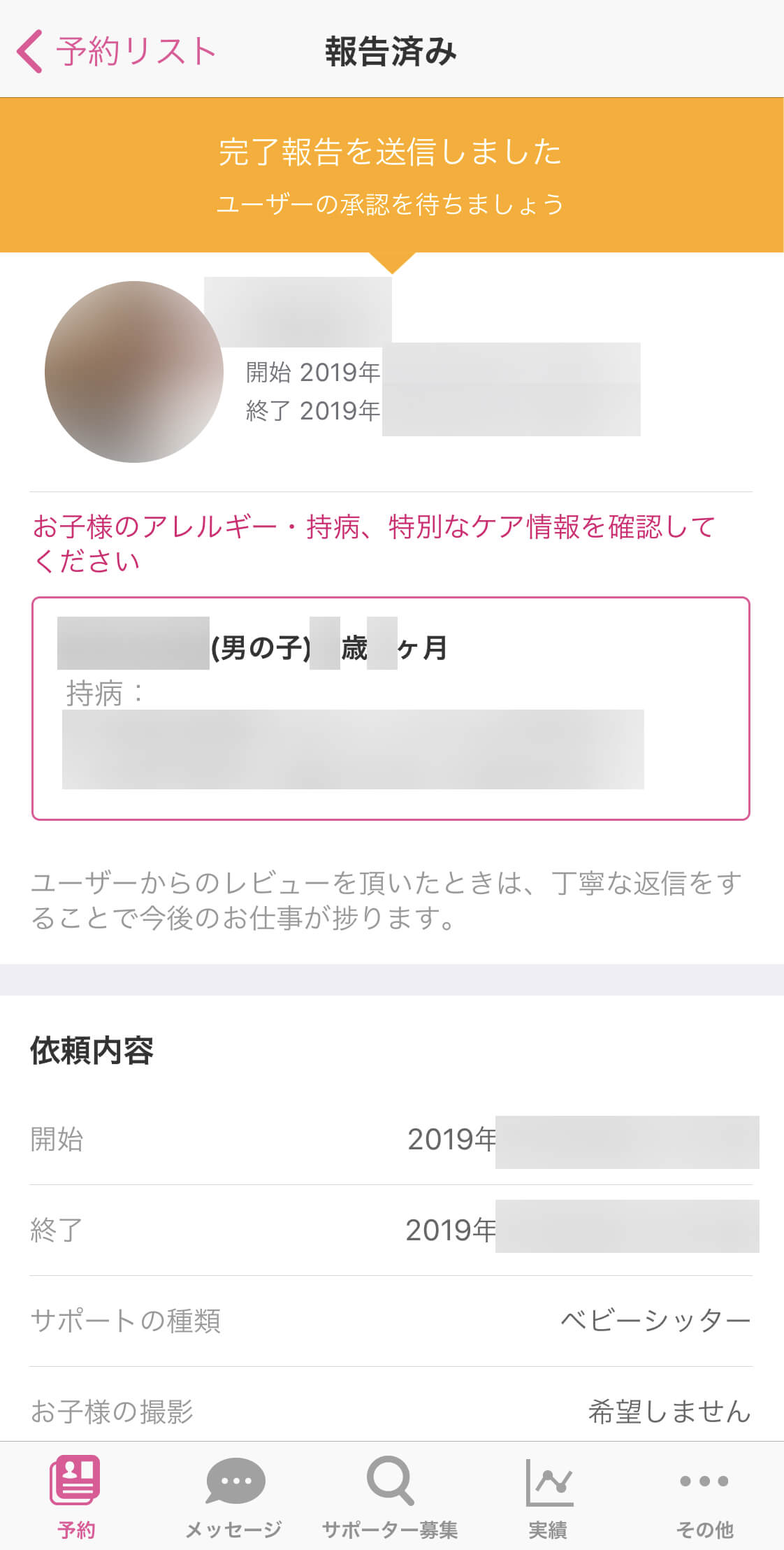Viewport: 784px width, 1550px height.
Task: Go to the サポーター募集 tab
Action: coord(390,1495)
